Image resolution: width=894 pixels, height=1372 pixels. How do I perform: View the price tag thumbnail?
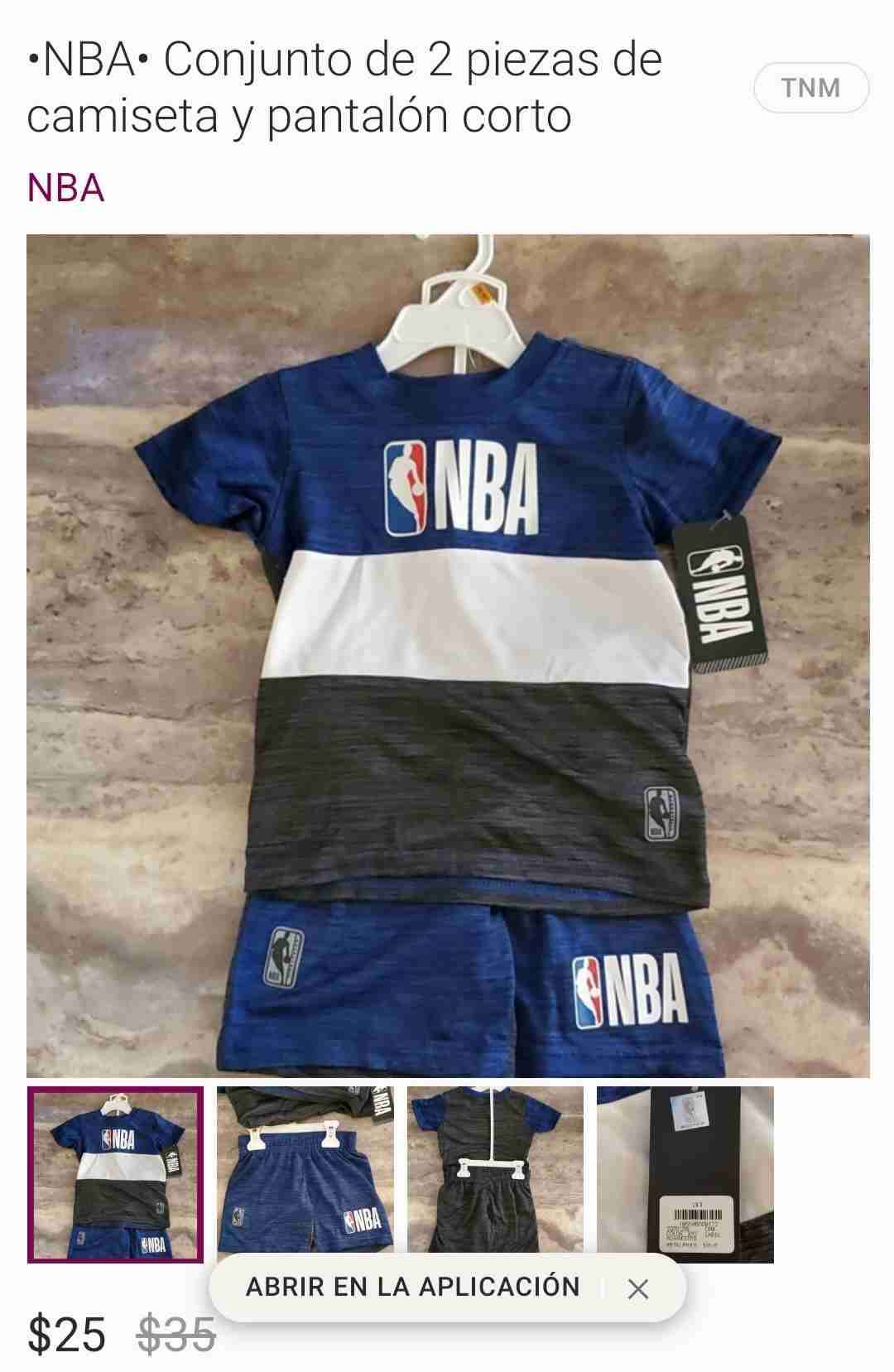click(685, 1174)
